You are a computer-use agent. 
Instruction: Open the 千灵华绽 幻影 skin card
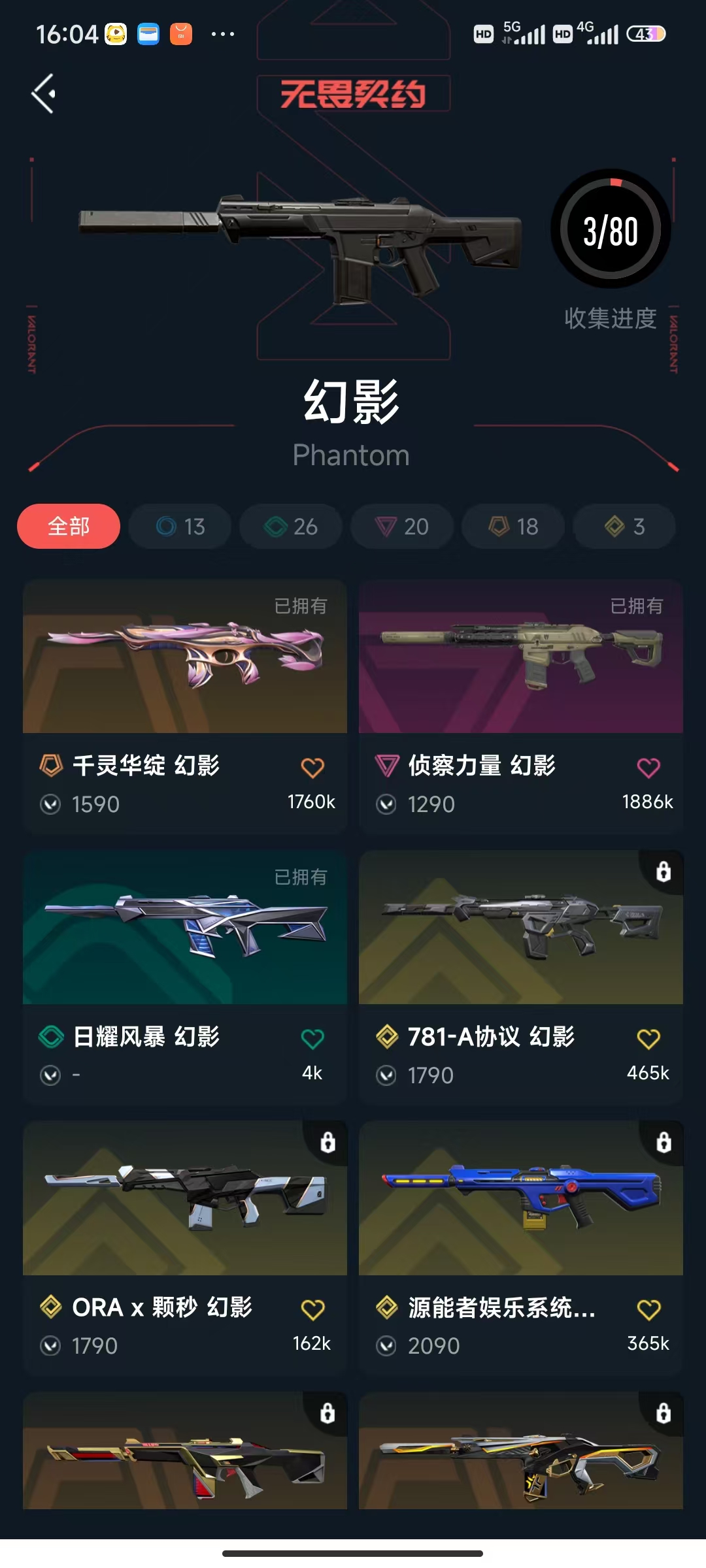tap(185, 657)
